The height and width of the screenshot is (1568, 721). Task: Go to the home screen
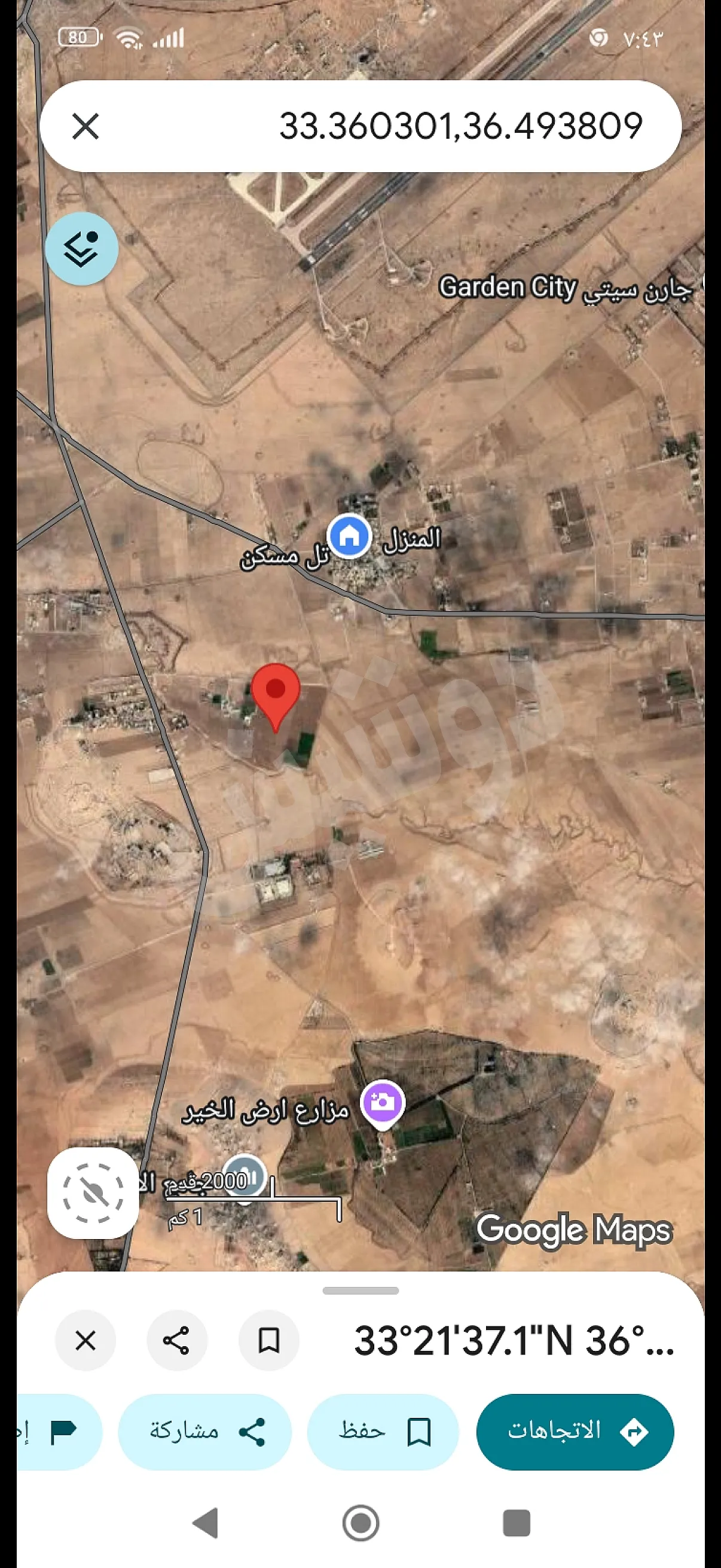(361, 1523)
